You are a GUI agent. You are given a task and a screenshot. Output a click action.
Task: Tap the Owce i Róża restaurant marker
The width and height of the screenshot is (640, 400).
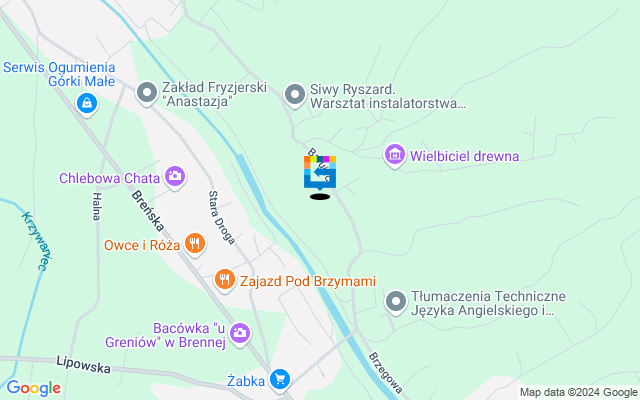(194, 243)
